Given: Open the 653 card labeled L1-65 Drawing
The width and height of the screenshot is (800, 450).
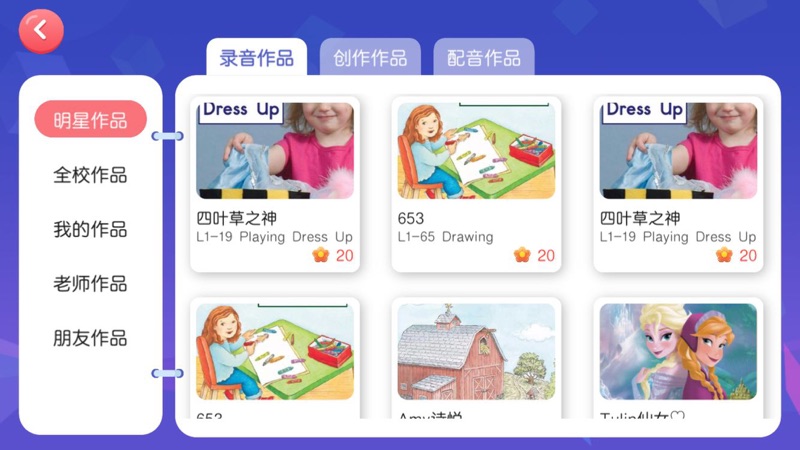Looking at the screenshot, I should click(476, 185).
